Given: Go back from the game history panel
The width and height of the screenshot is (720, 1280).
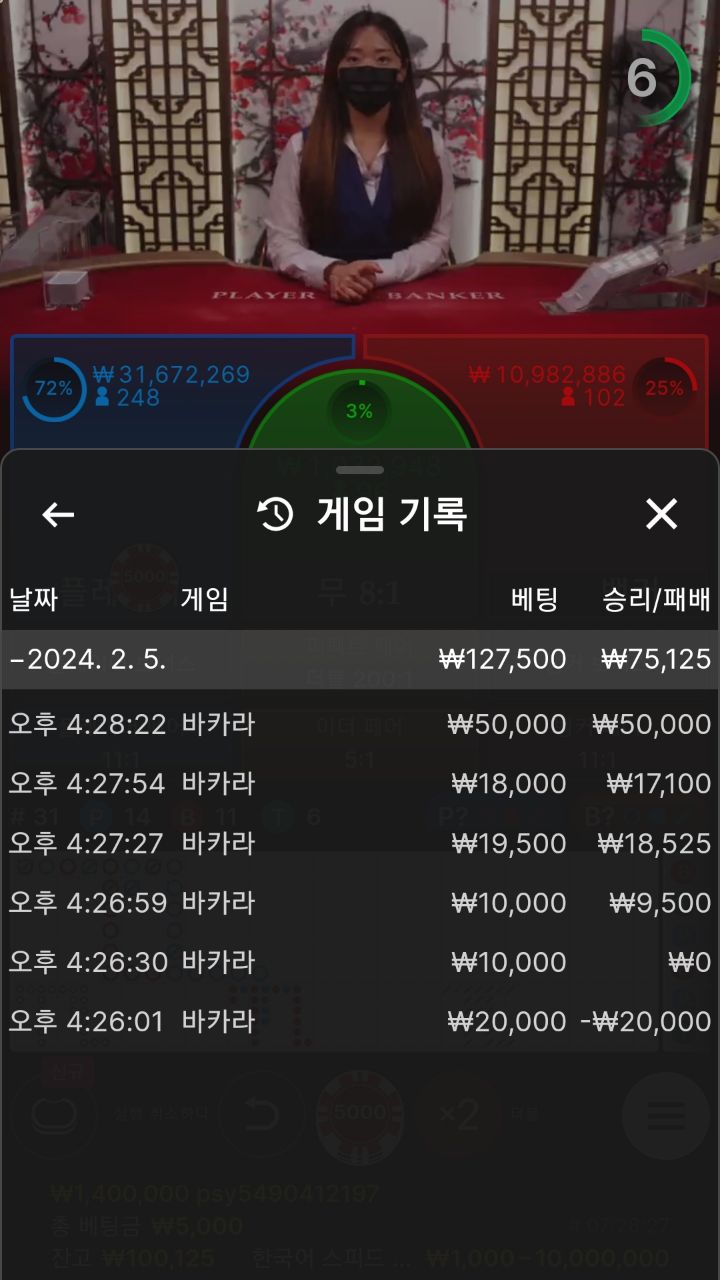Looking at the screenshot, I should pyautogui.click(x=58, y=515).
